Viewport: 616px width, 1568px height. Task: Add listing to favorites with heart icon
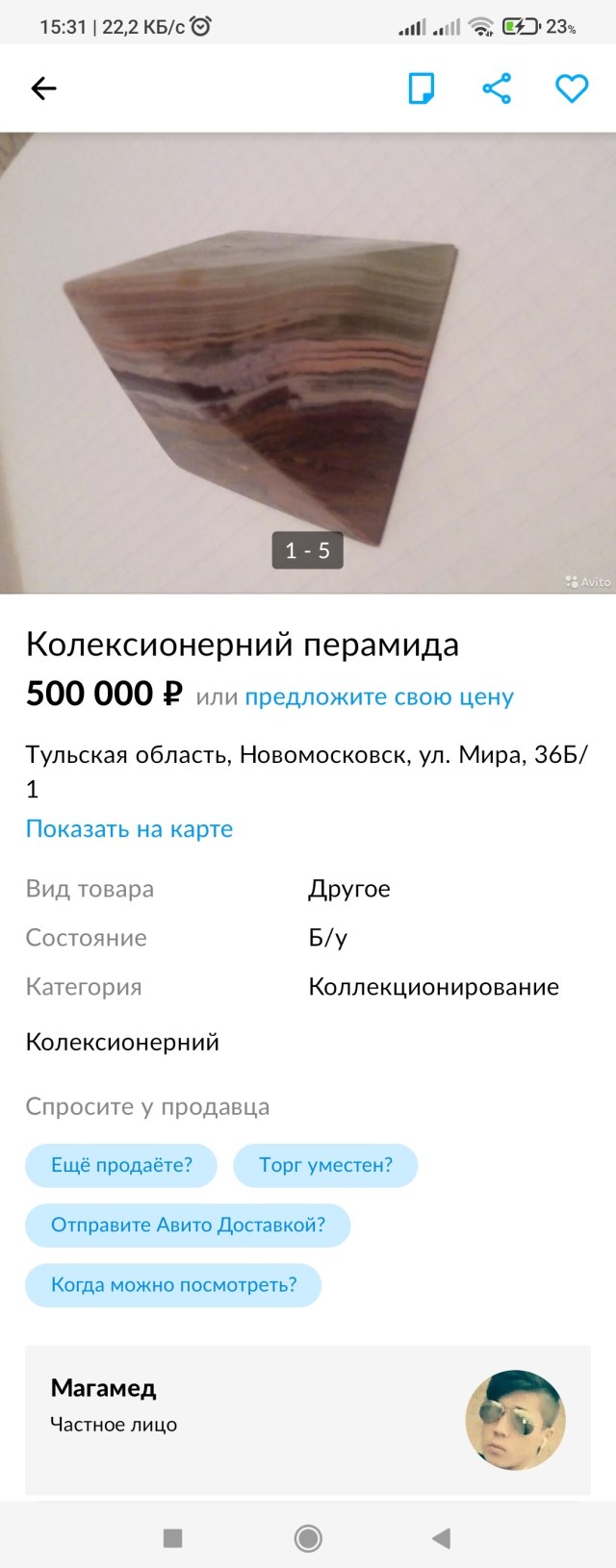(572, 89)
